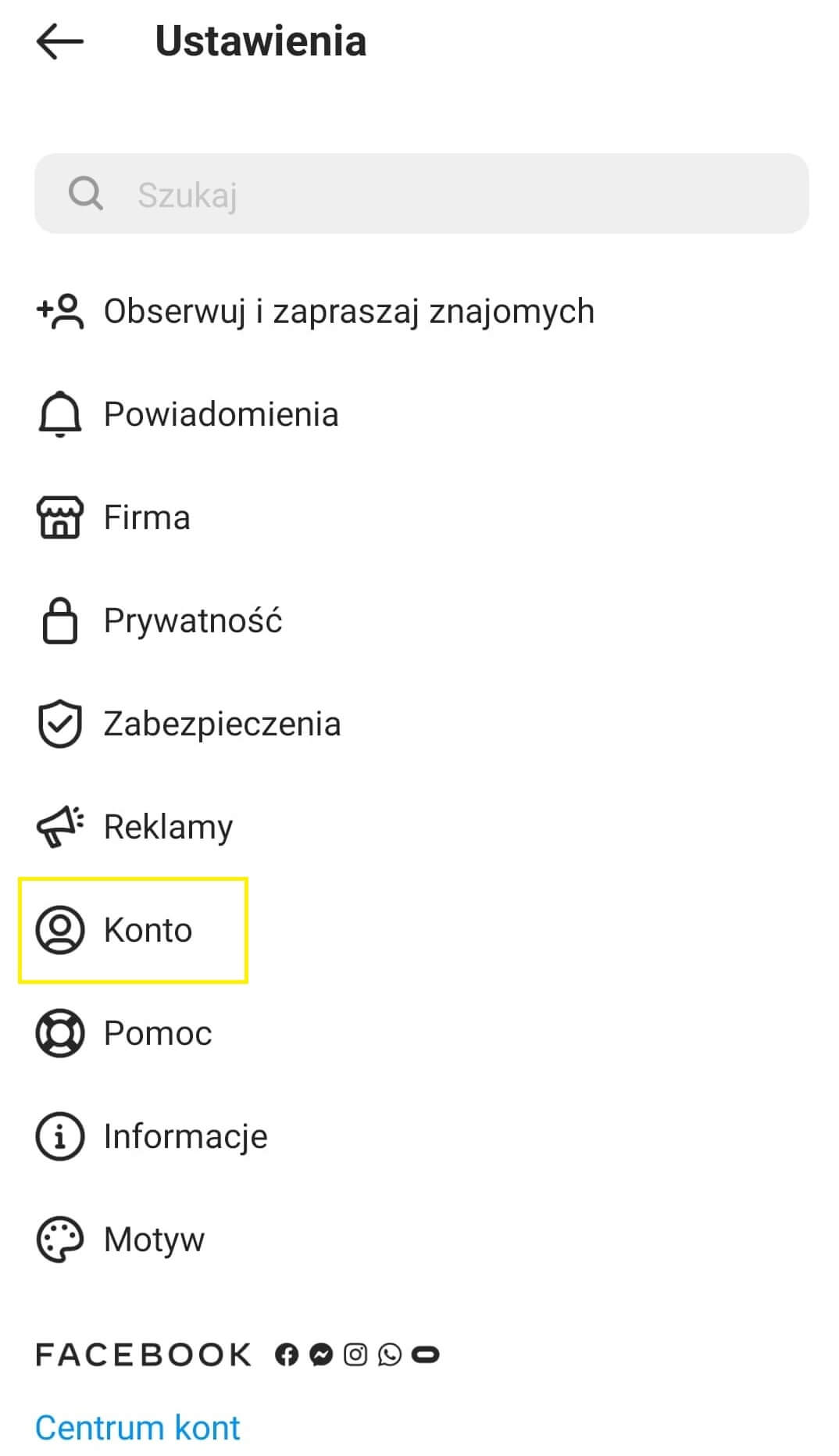Open the Pomoc section
The image size is (839, 1456).
pos(419,1033)
